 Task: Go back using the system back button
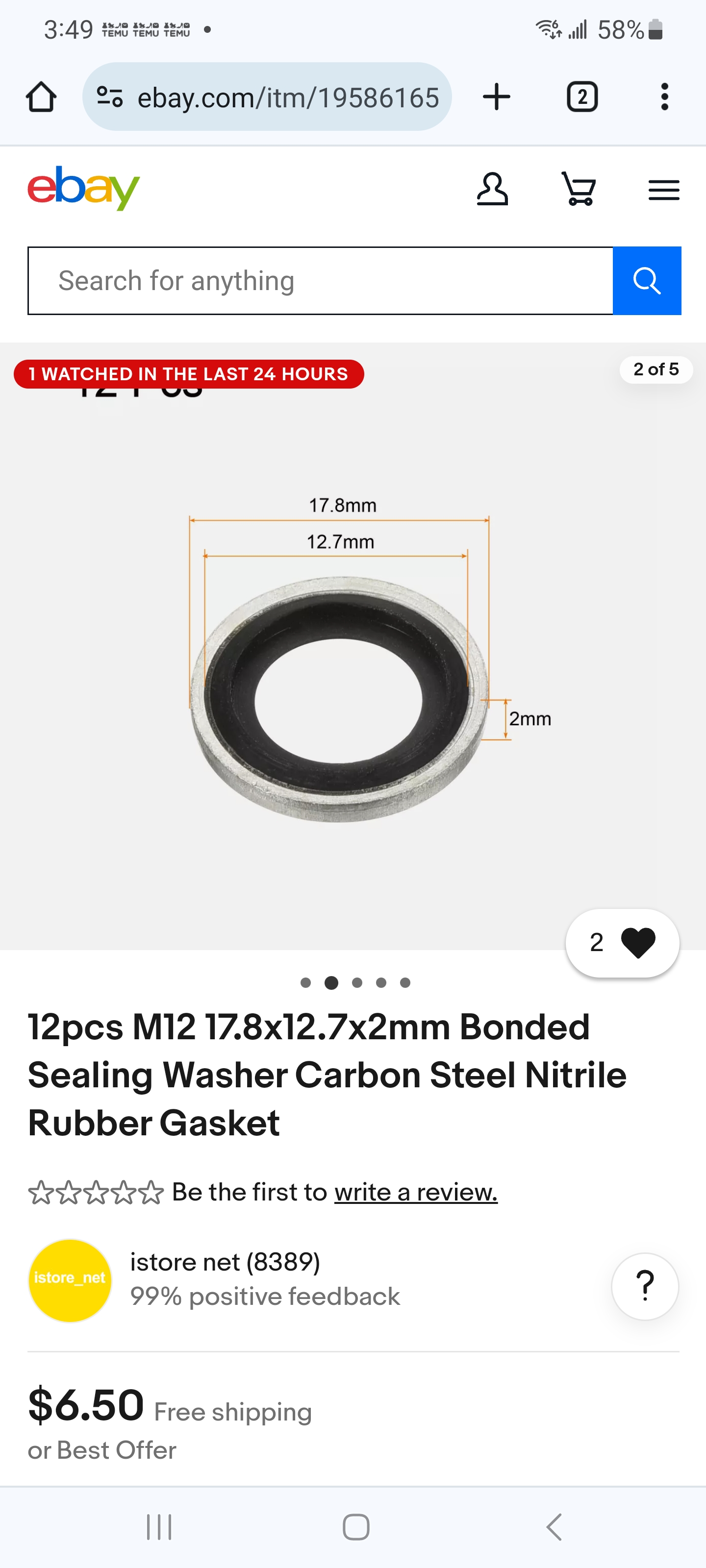coord(553,1527)
